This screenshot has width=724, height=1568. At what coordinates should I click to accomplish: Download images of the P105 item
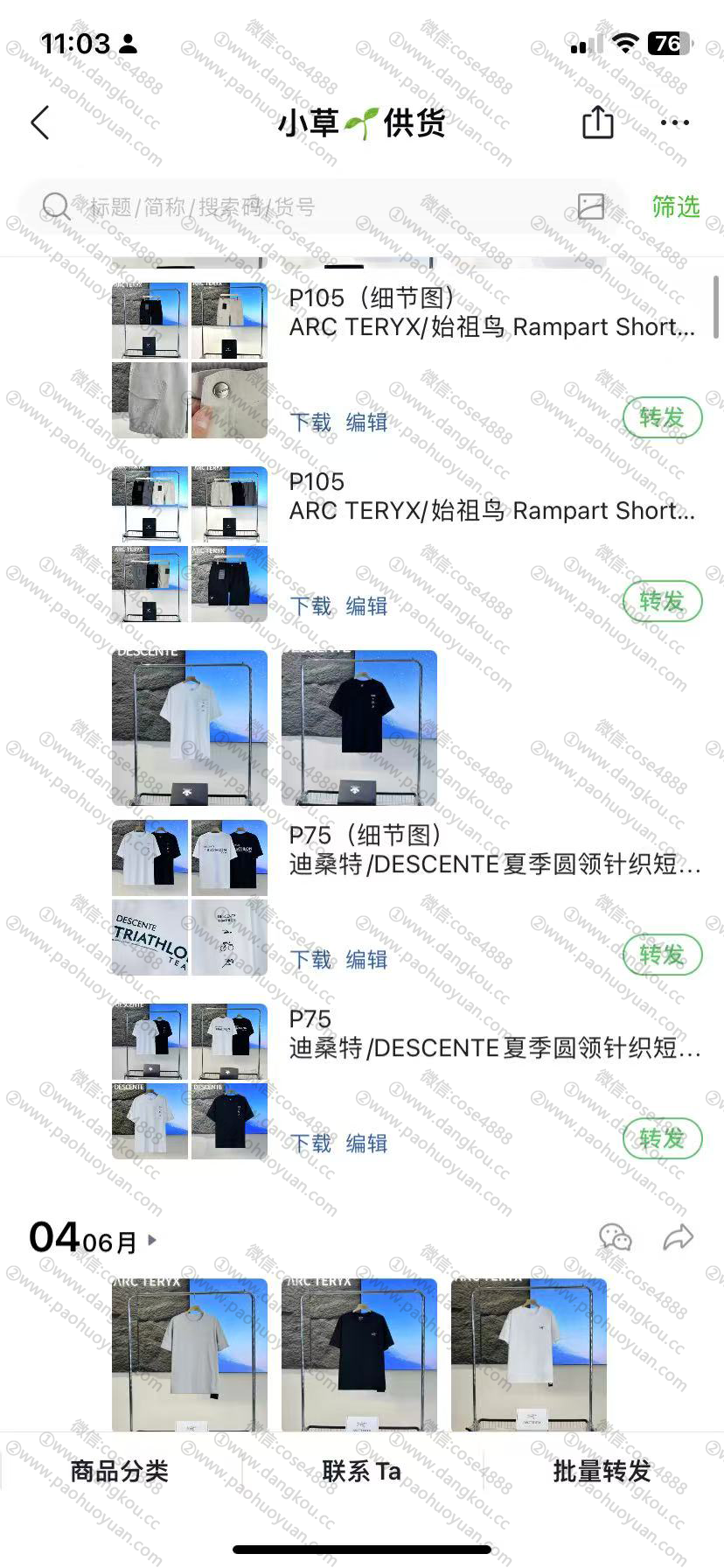pos(310,606)
